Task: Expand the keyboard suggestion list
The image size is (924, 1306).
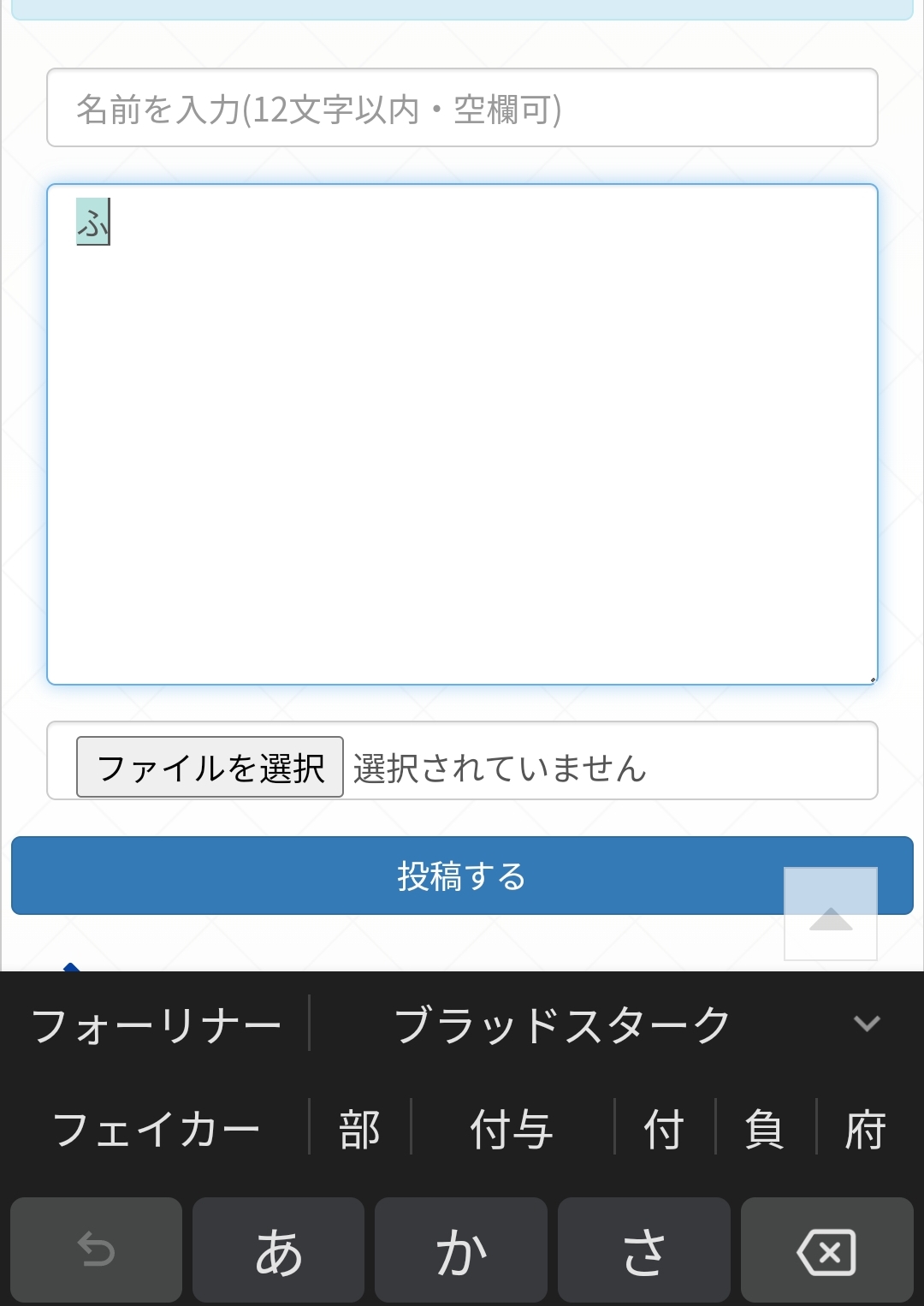Action: click(867, 1024)
